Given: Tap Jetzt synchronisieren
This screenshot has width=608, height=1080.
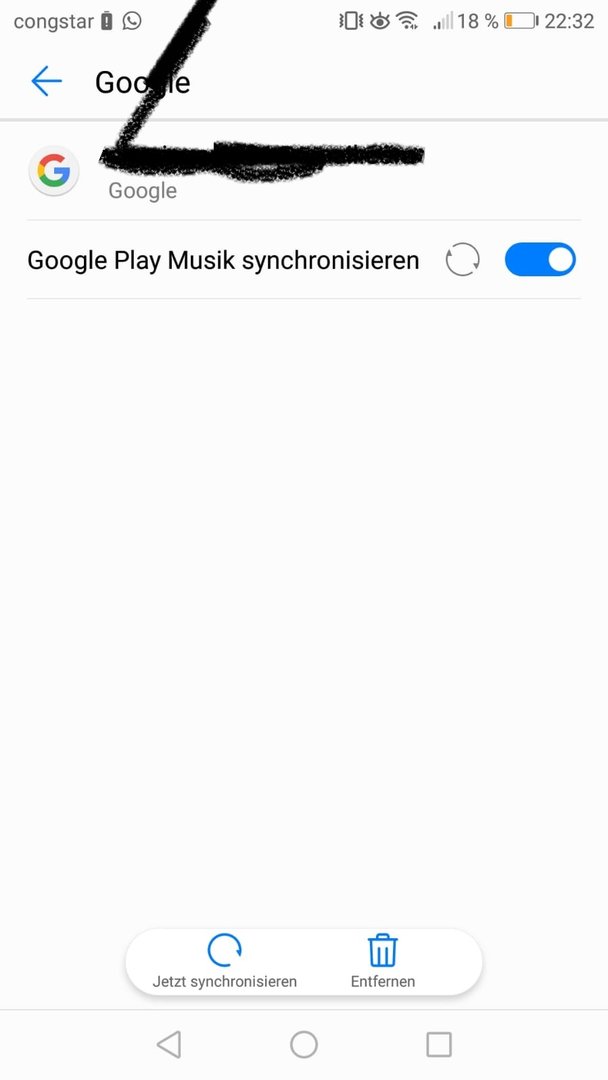Looking at the screenshot, I should [224, 962].
